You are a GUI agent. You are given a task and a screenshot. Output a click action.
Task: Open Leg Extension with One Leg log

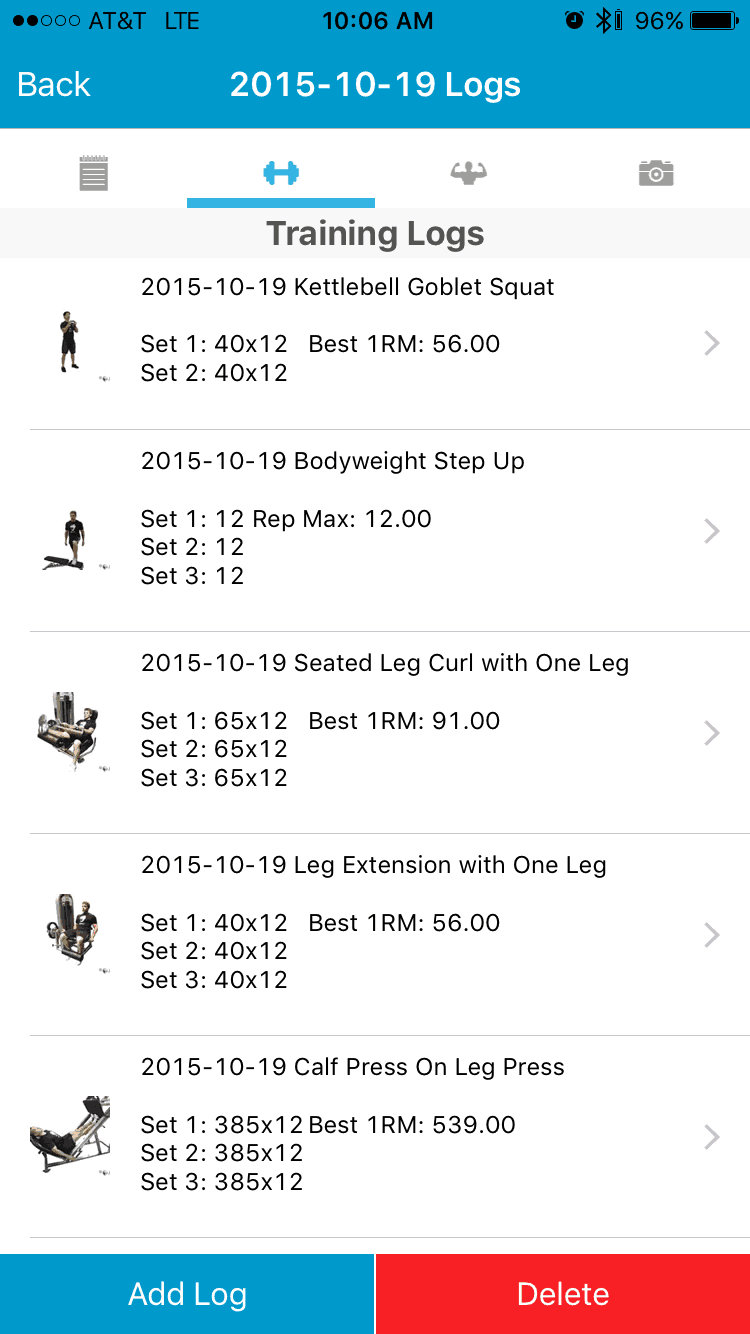[x=375, y=935]
